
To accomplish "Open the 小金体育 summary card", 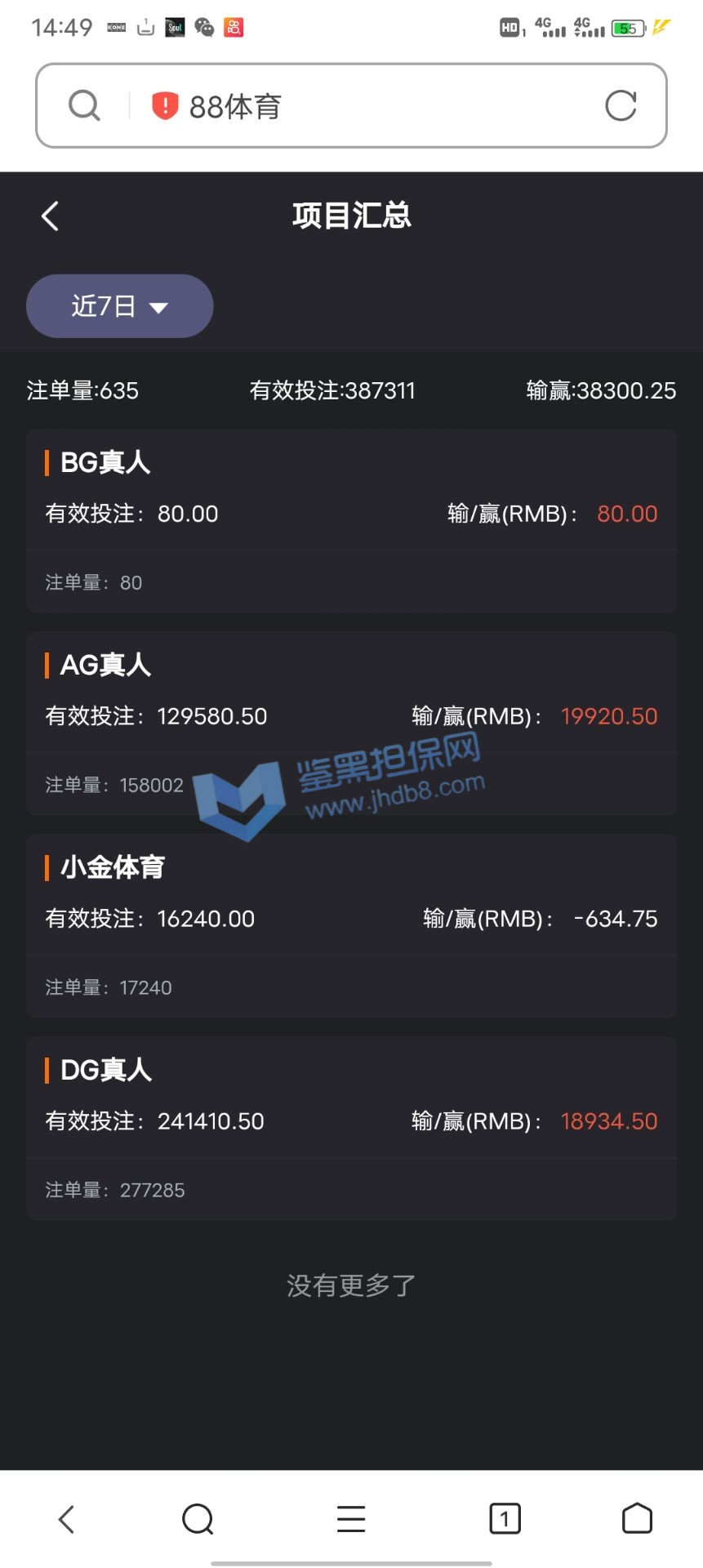I will (x=351, y=925).
